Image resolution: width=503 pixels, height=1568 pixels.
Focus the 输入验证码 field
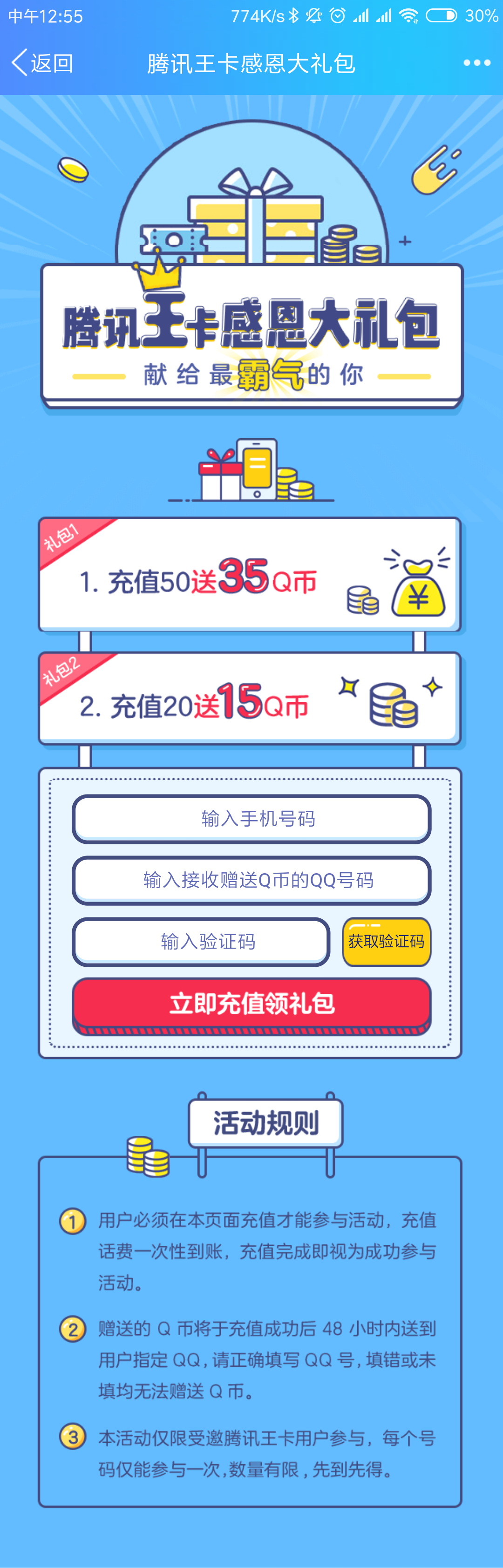click(201, 942)
